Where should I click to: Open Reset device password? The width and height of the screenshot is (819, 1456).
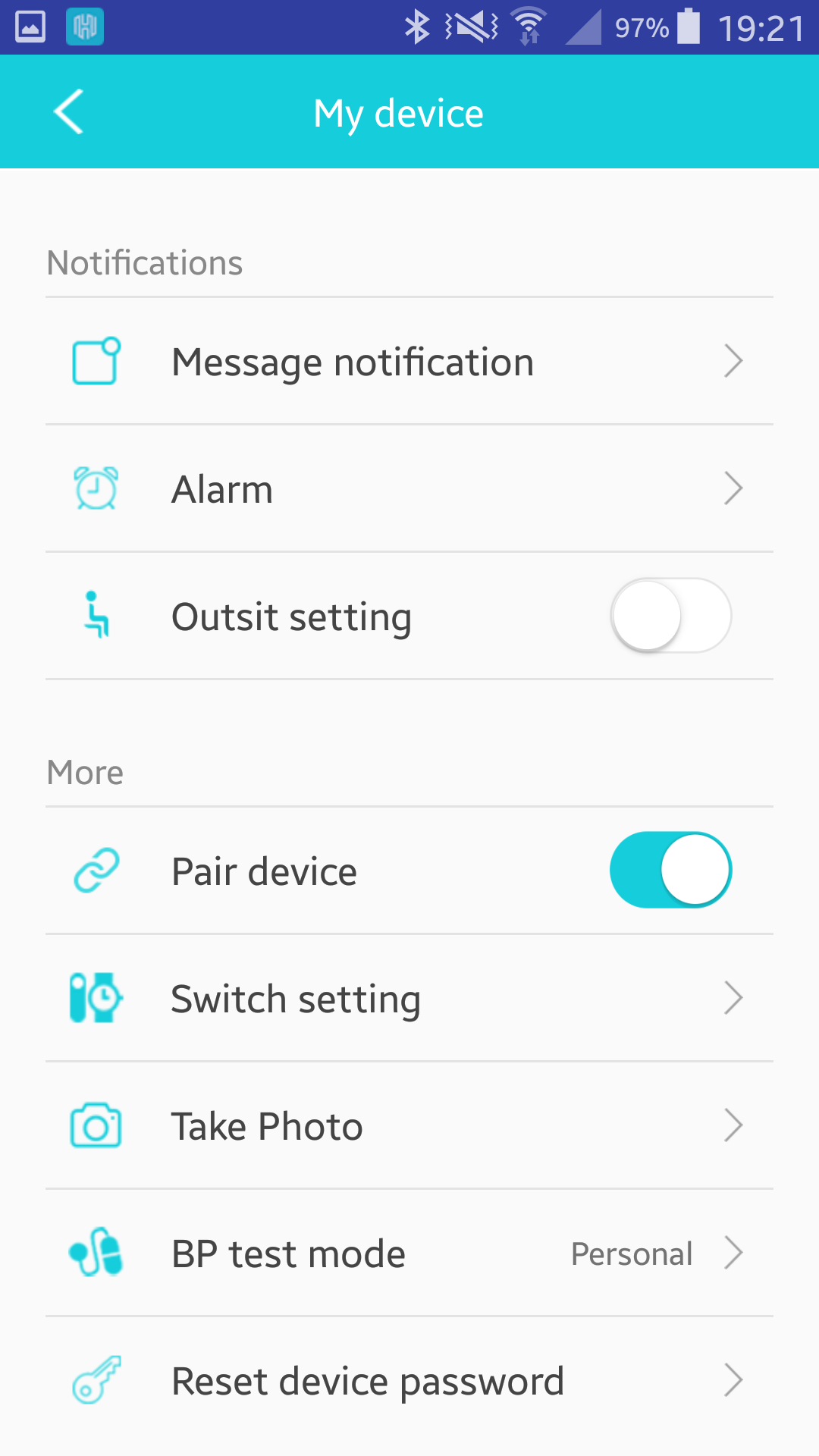[x=409, y=1380]
